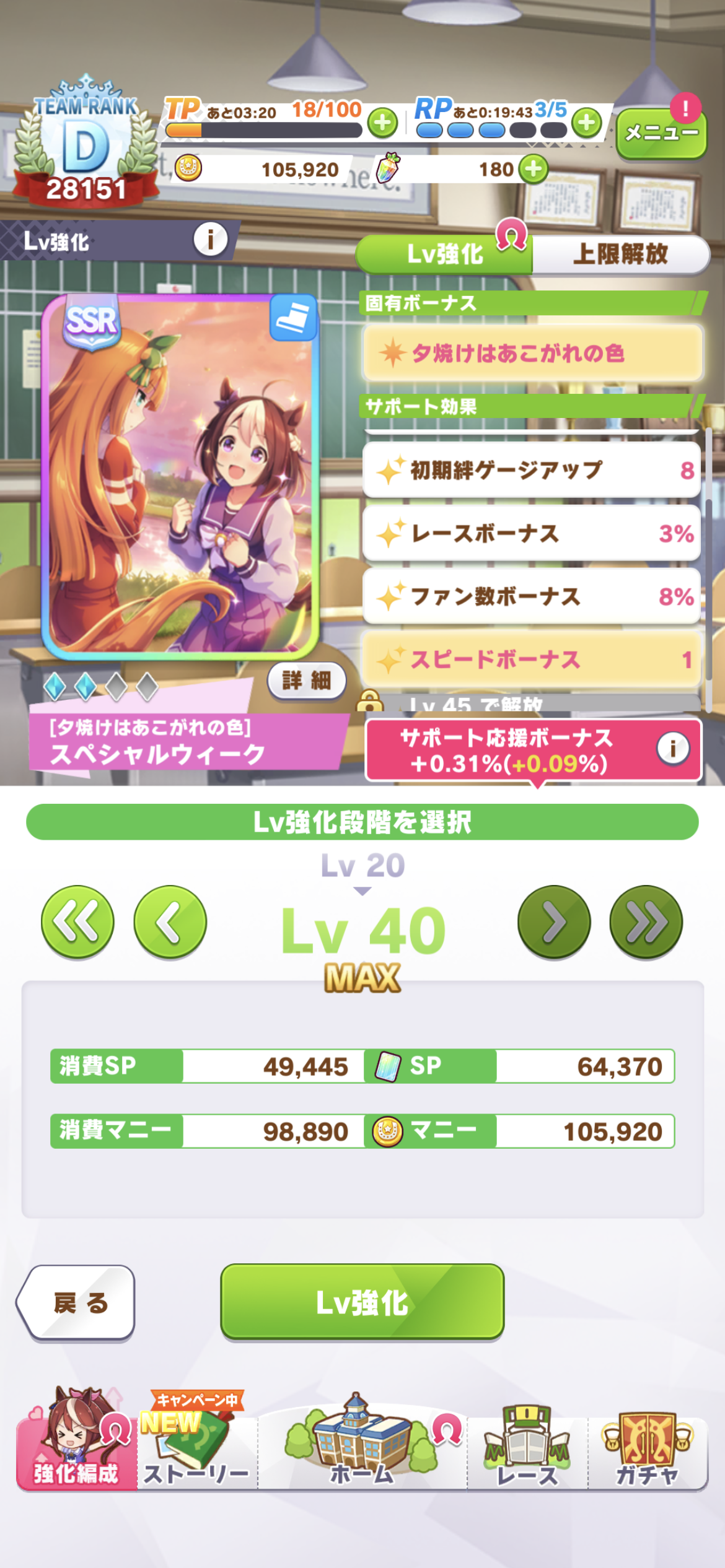Image resolution: width=725 pixels, height=1568 pixels.
Task: Tap the plus icon next to TP gauge
Action: (x=382, y=122)
